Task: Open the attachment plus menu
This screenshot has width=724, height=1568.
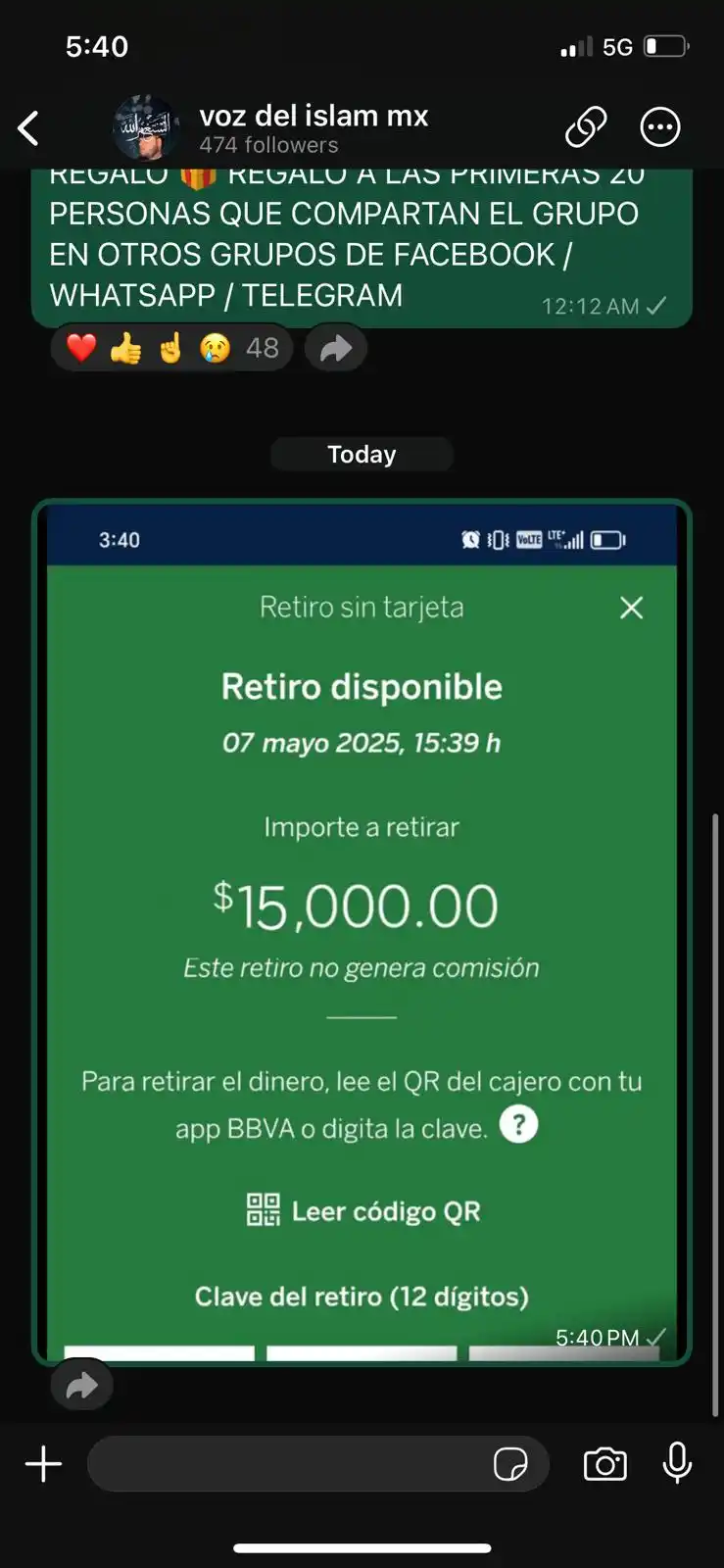Action: click(x=43, y=1464)
